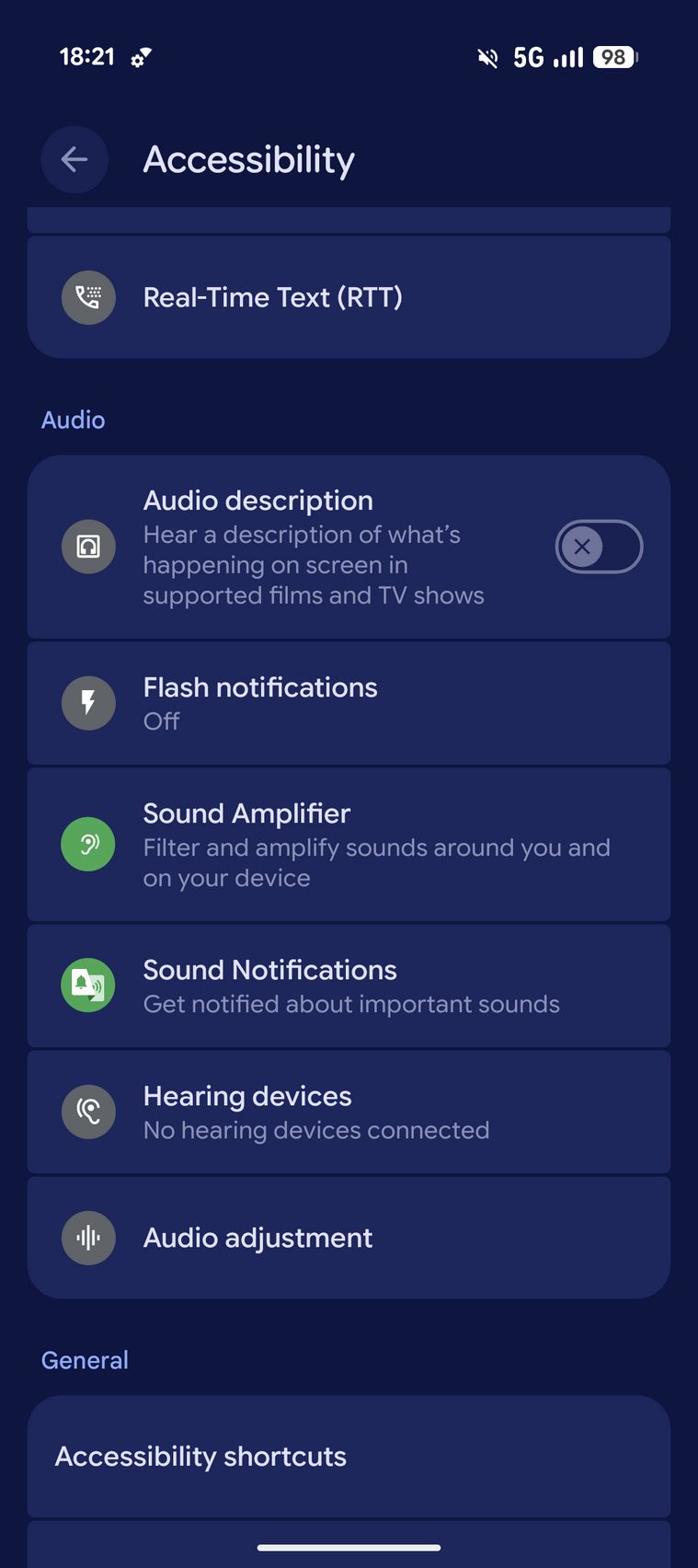Open Hearing devices settings
The height and width of the screenshot is (1568, 698).
click(348, 1112)
